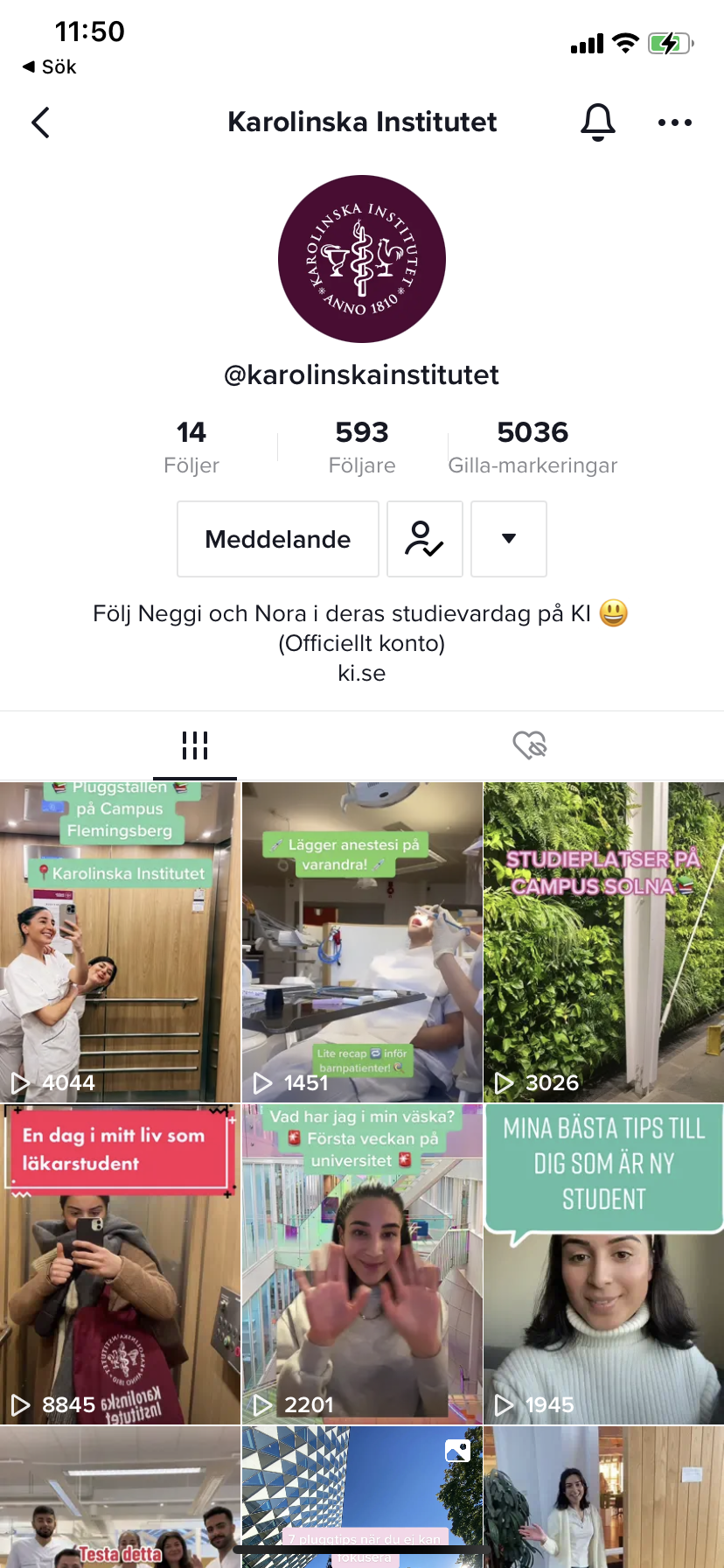724x1568 pixels.
Task: Switch to the videos grid tab
Action: (x=195, y=745)
